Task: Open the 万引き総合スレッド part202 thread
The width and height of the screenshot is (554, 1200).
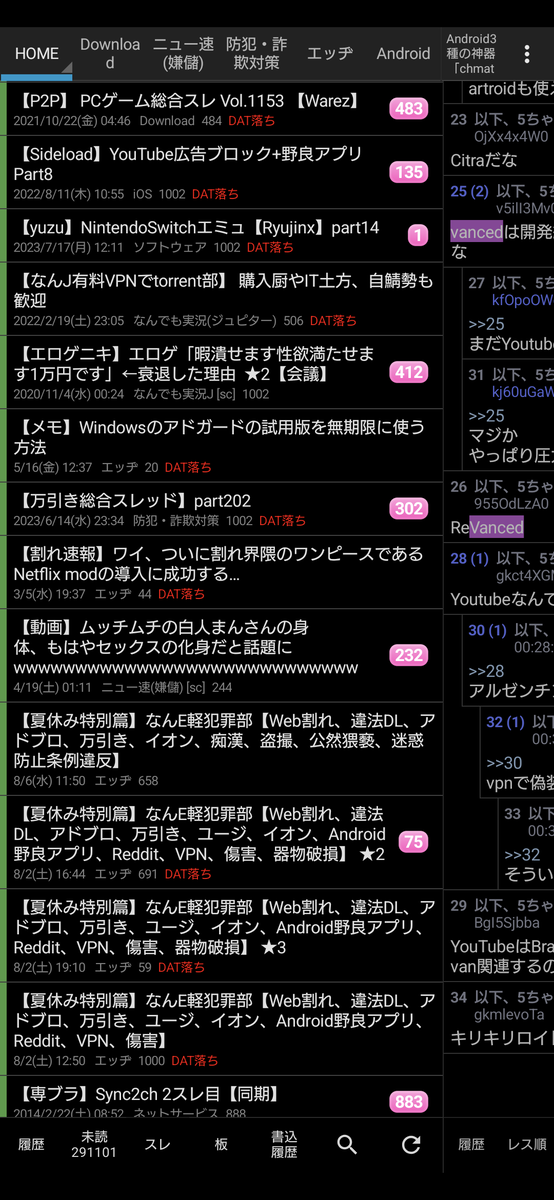Action: point(221,508)
